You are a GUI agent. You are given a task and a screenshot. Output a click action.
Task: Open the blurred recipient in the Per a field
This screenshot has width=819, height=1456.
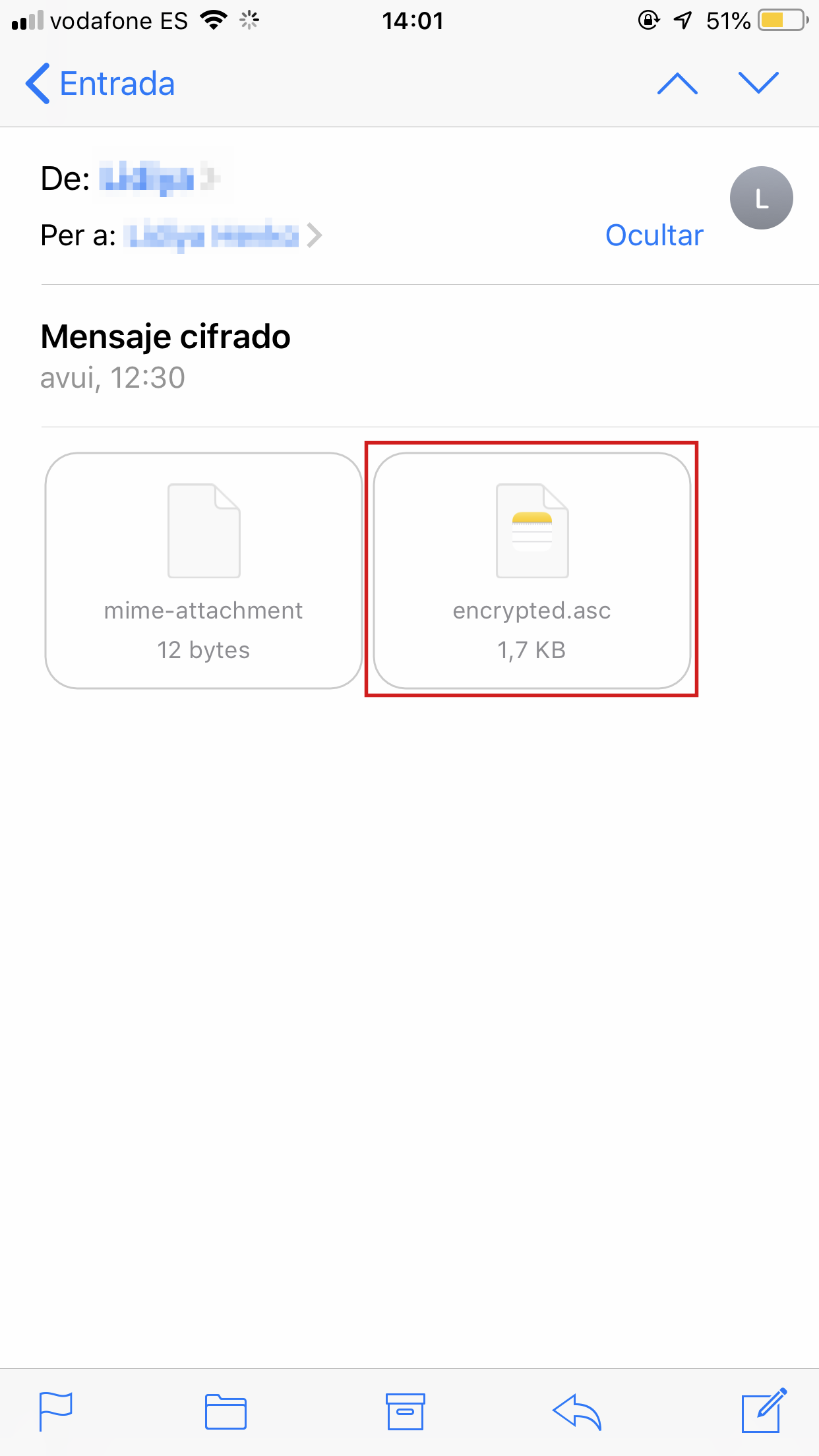pos(222,235)
